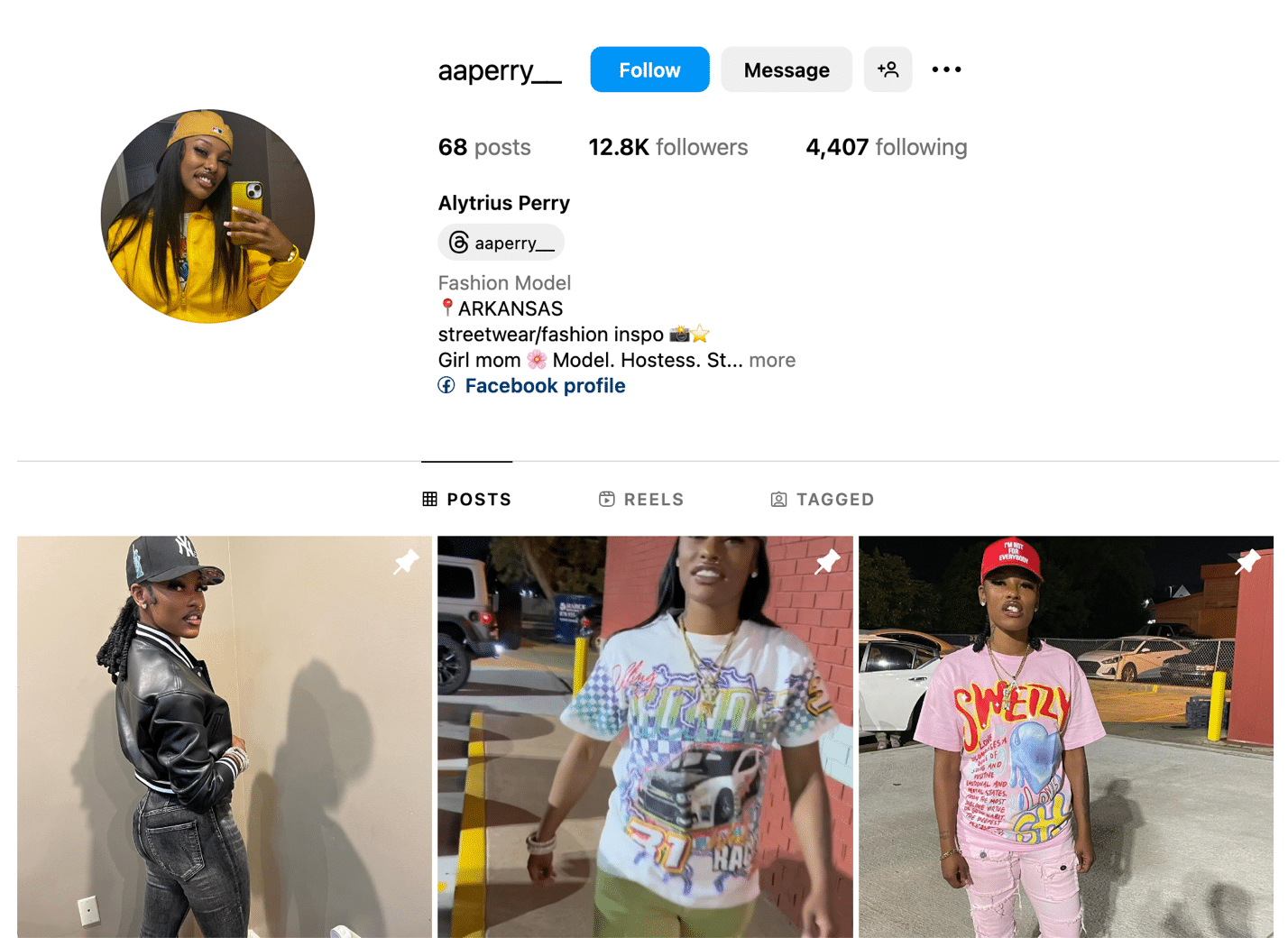Open pinned post with pink outfit

[x=1065, y=736]
